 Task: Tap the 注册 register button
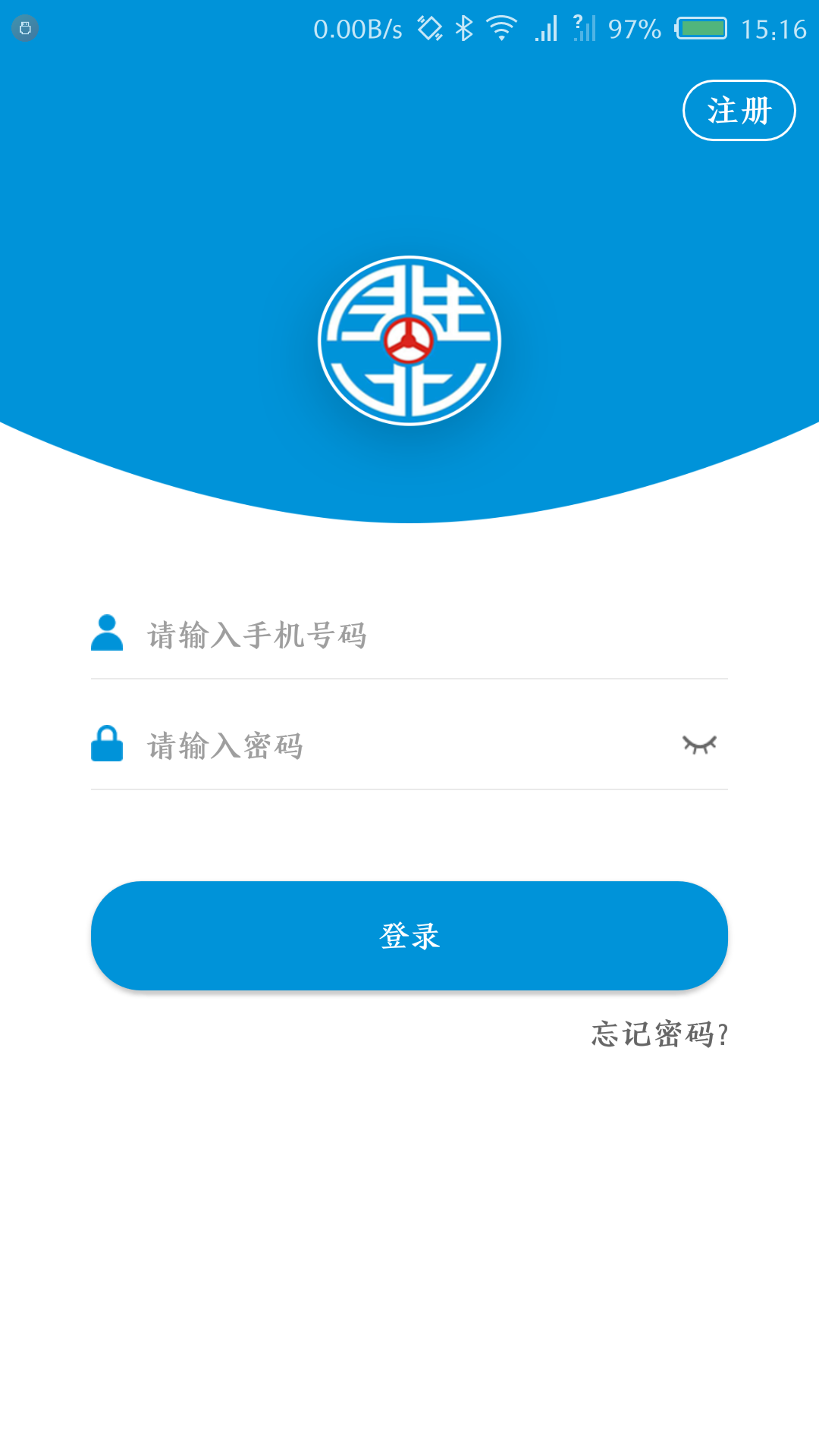tap(739, 111)
